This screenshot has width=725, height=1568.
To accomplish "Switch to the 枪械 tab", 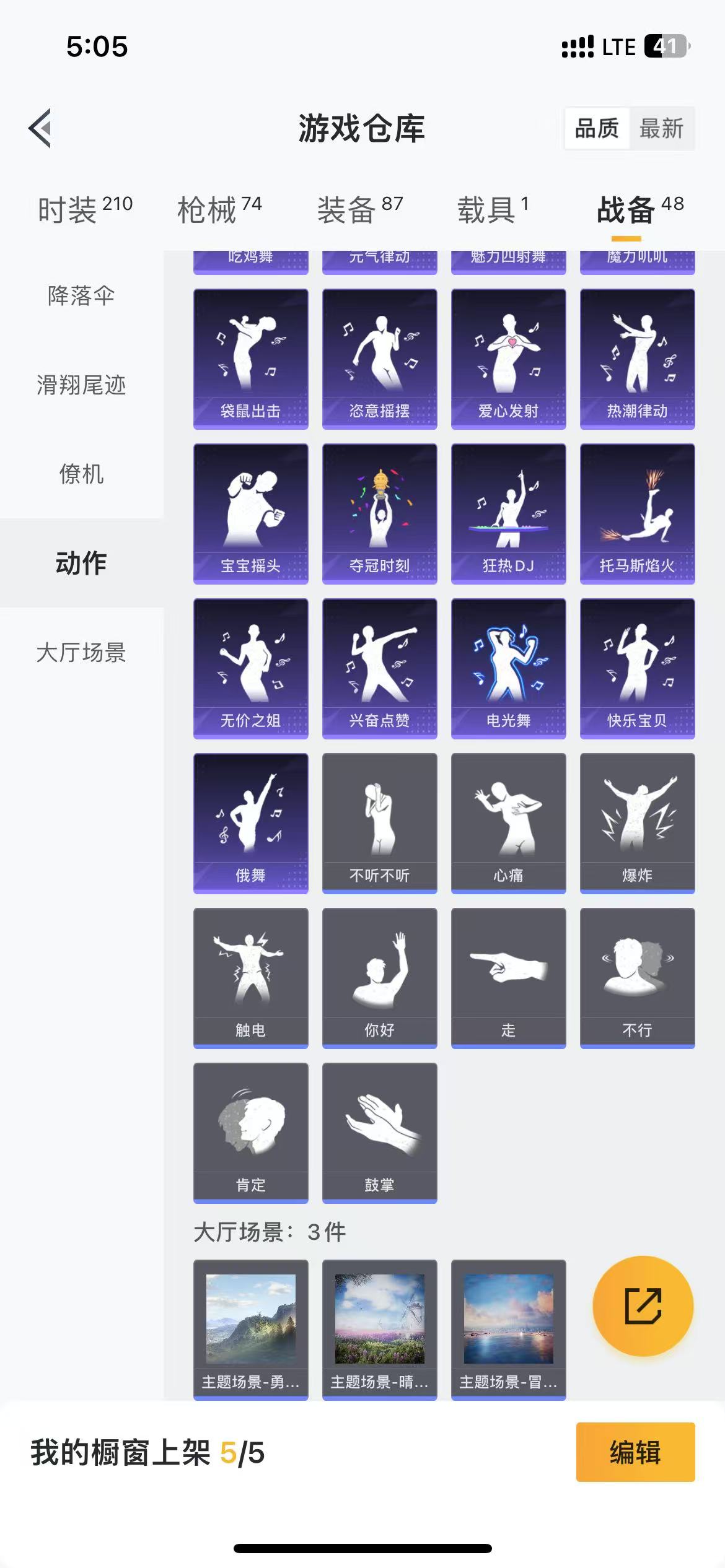I will pyautogui.click(x=219, y=209).
